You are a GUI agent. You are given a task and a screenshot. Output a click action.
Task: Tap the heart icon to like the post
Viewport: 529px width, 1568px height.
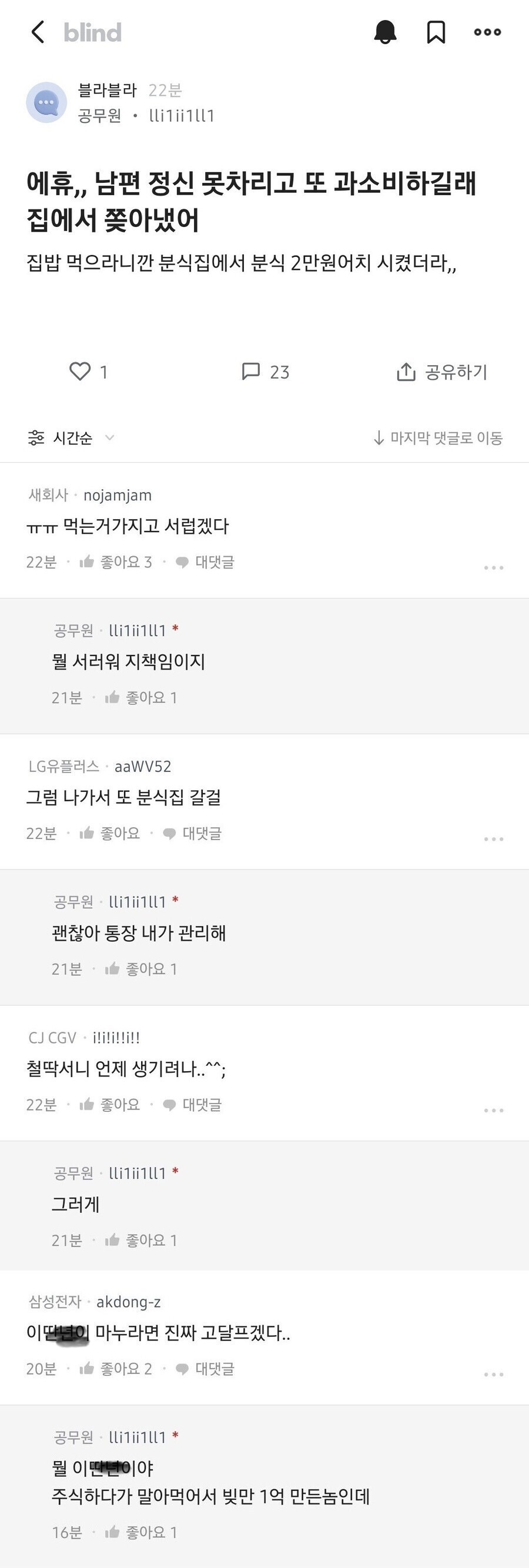(x=80, y=372)
